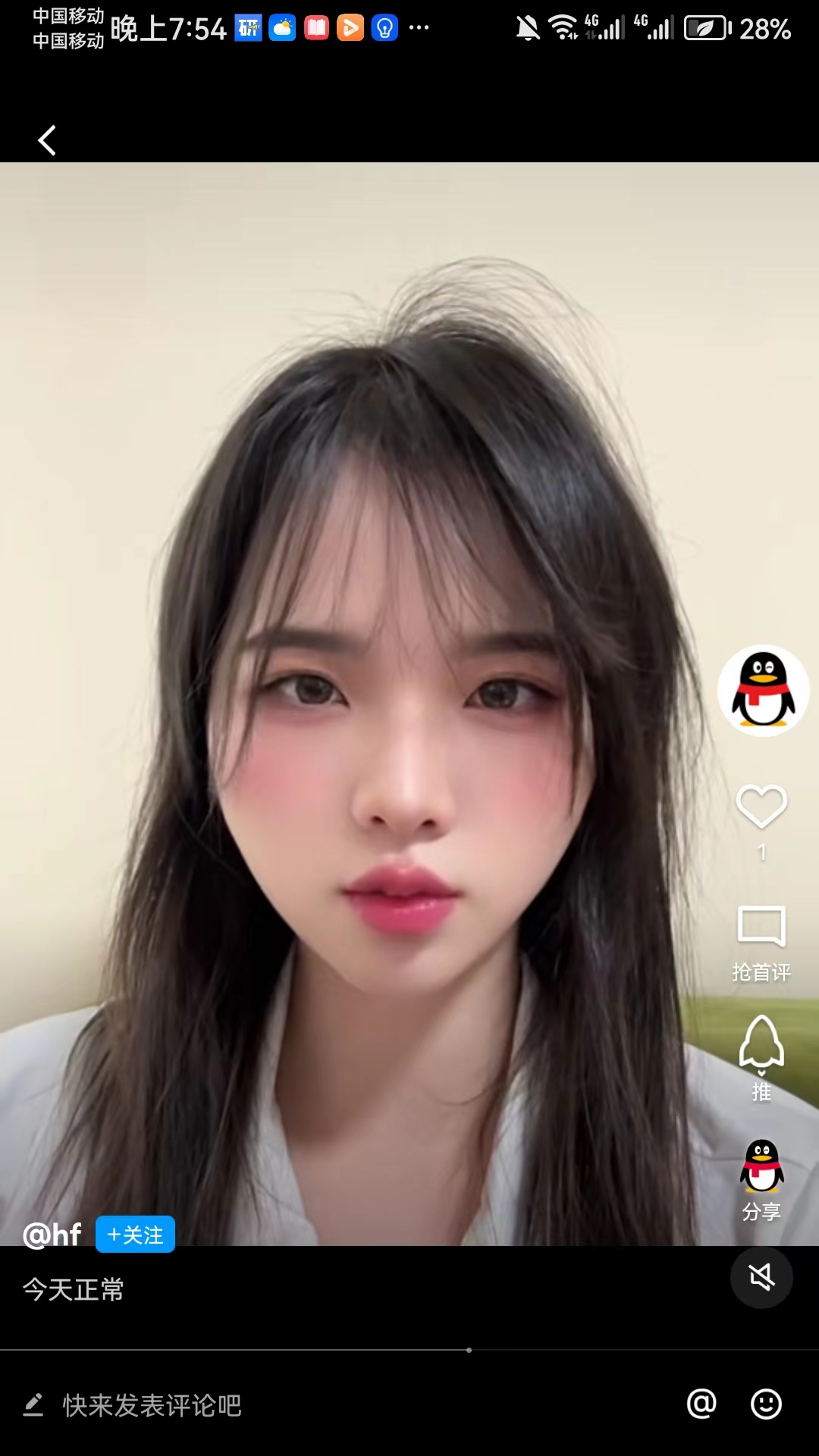Viewport: 819px width, 1456px height.
Task: Tap the 推 recommend icon
Action: [x=761, y=1045]
